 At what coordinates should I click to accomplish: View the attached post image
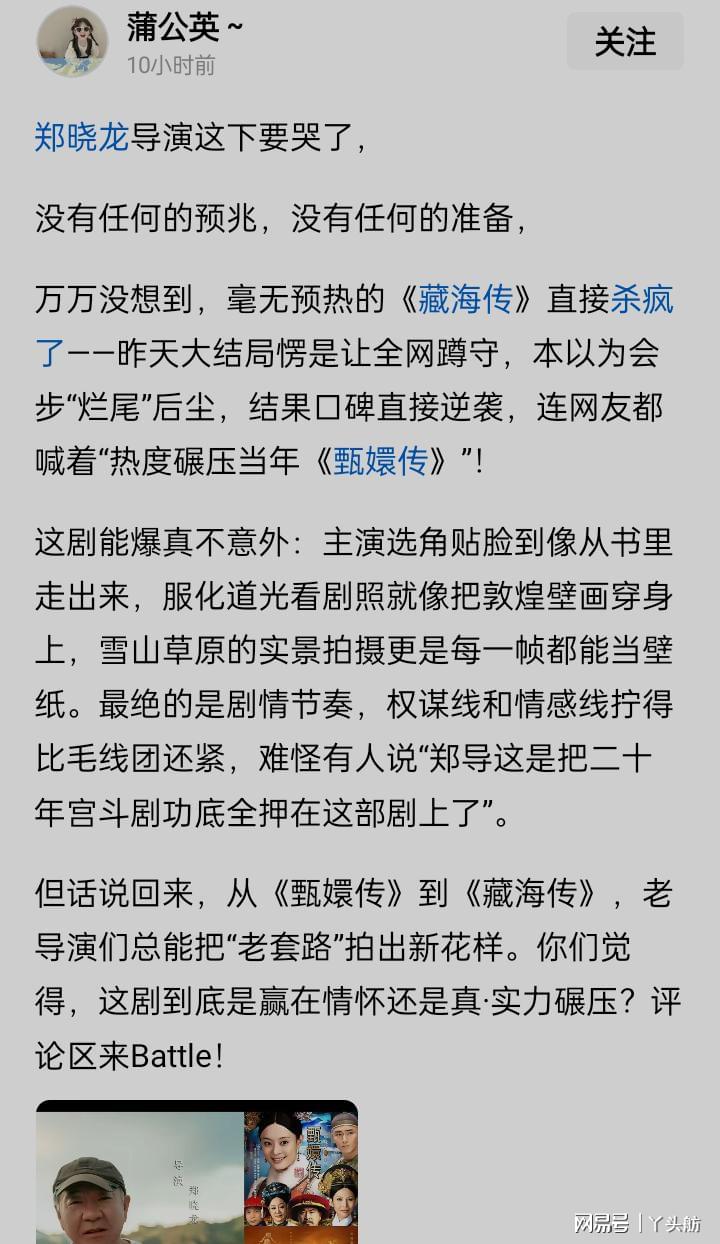tap(197, 1172)
